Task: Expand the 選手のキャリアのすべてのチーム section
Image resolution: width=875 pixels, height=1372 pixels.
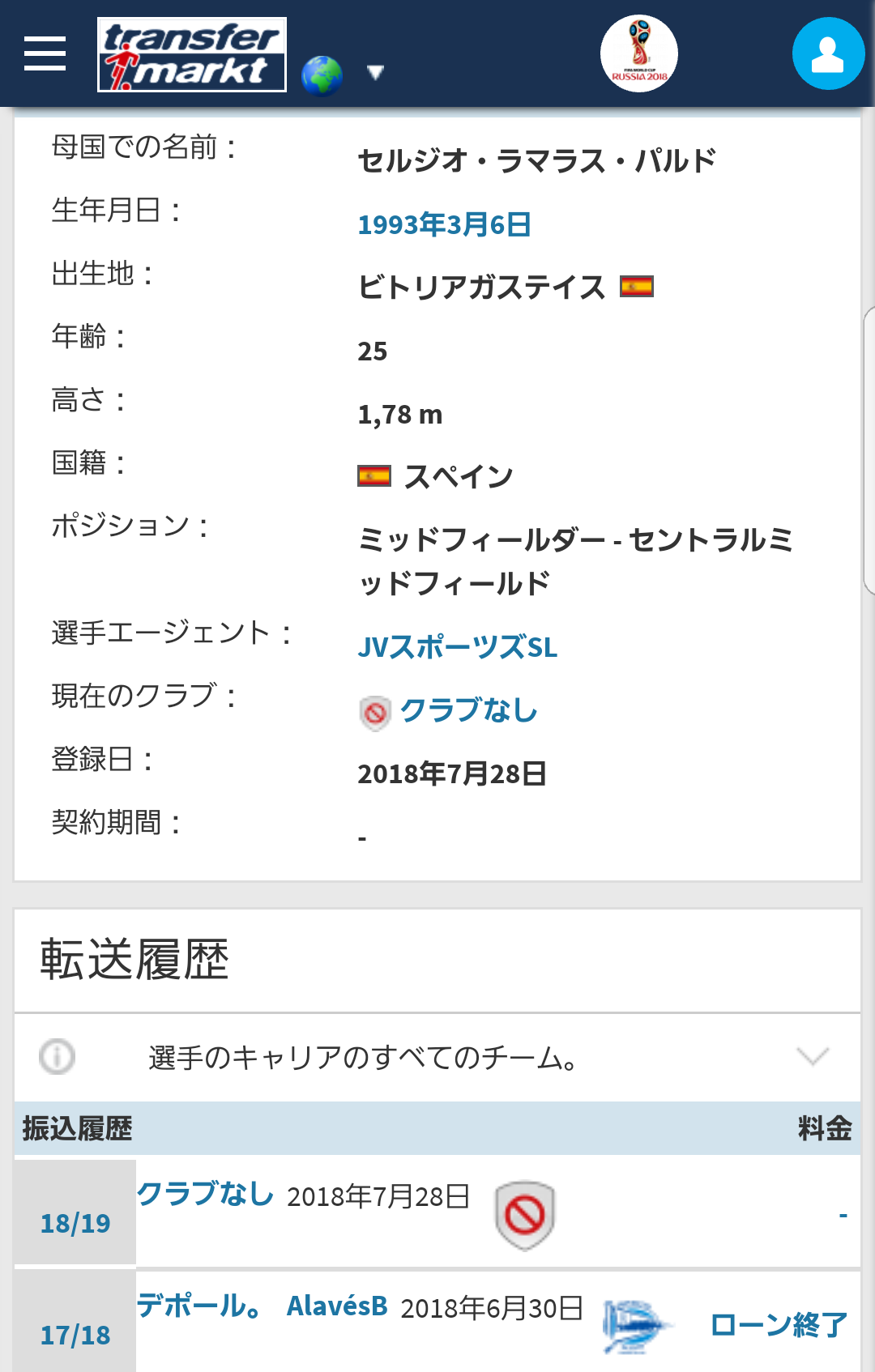Action: [x=812, y=1056]
